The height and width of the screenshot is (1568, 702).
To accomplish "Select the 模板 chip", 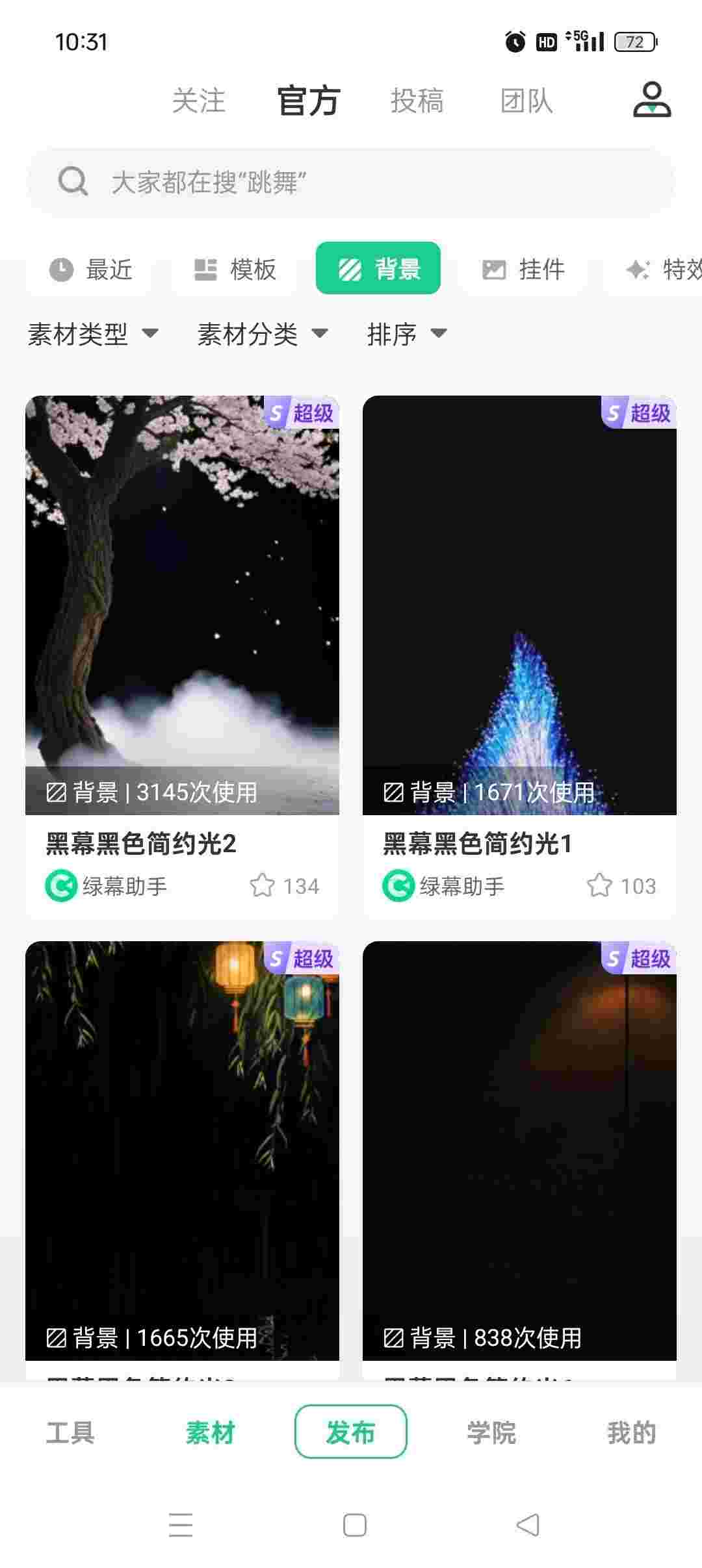I will [235, 269].
